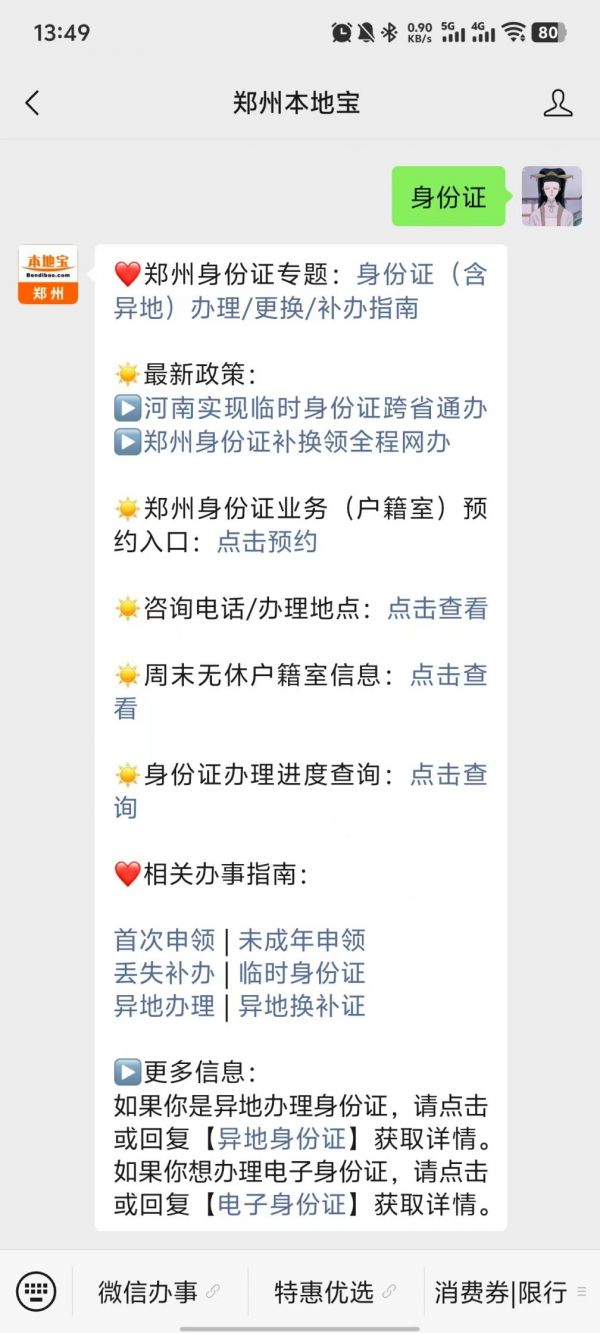The width and height of the screenshot is (600, 1333).
Task: Tap 点击预约 for household registry booking
Action: tap(267, 541)
